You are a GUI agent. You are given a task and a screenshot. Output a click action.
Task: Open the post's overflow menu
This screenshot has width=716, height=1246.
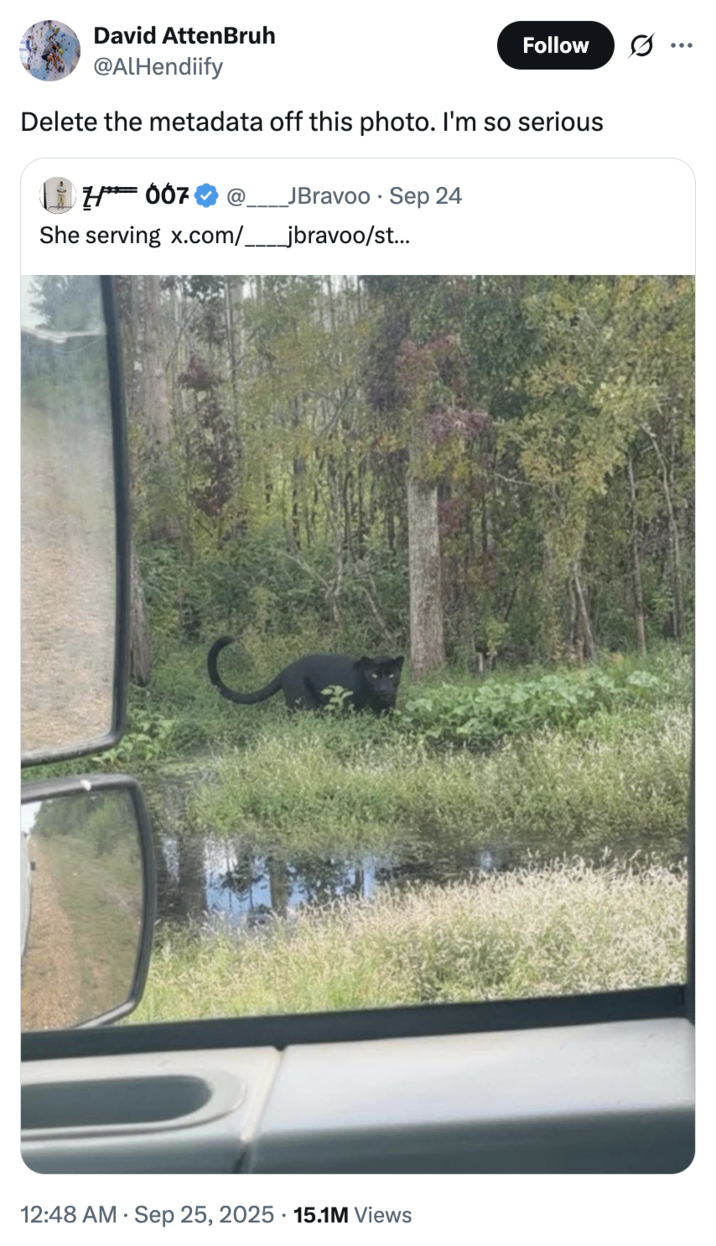[681, 46]
